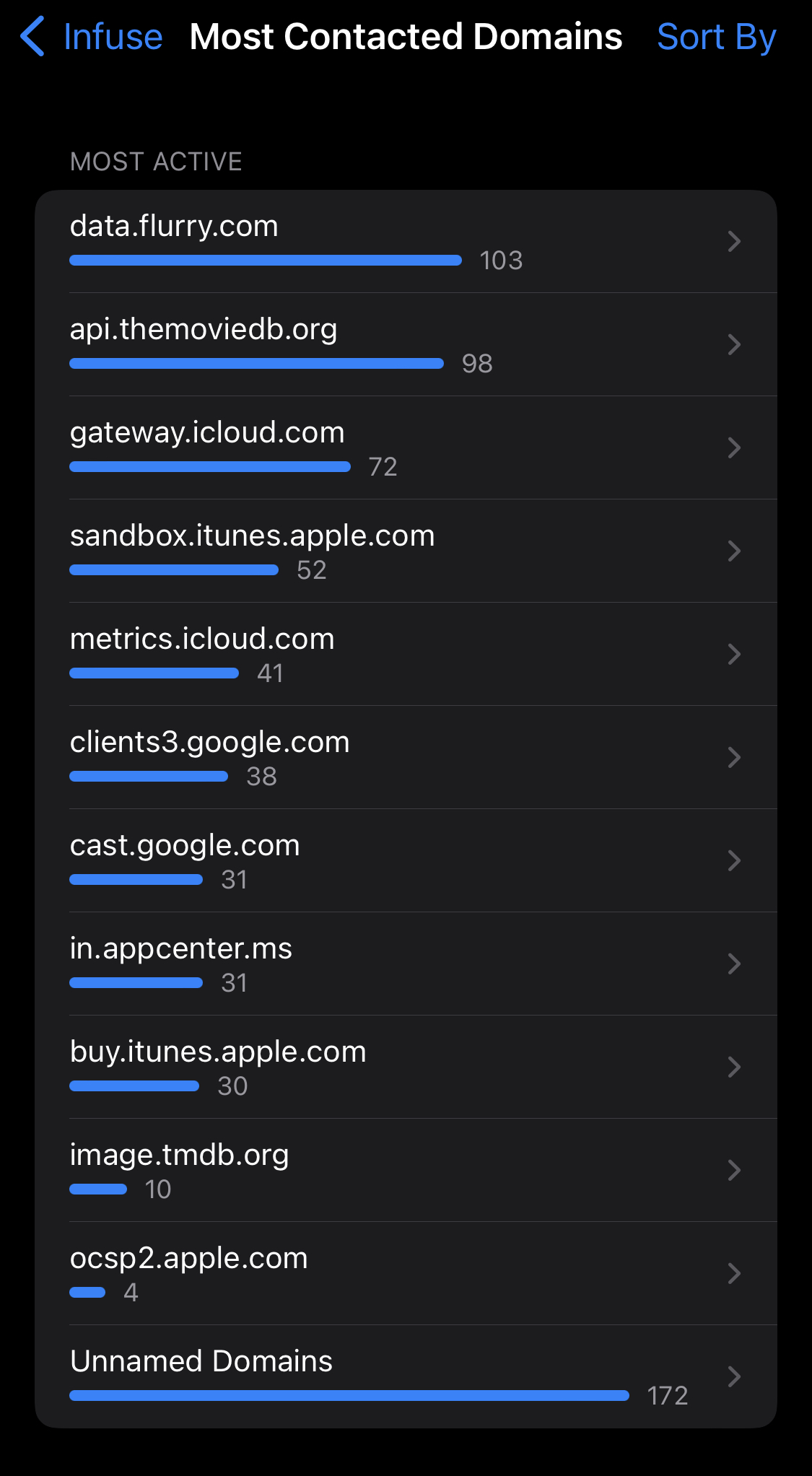812x1476 pixels.
Task: Go back to Infuse
Action: point(92,37)
